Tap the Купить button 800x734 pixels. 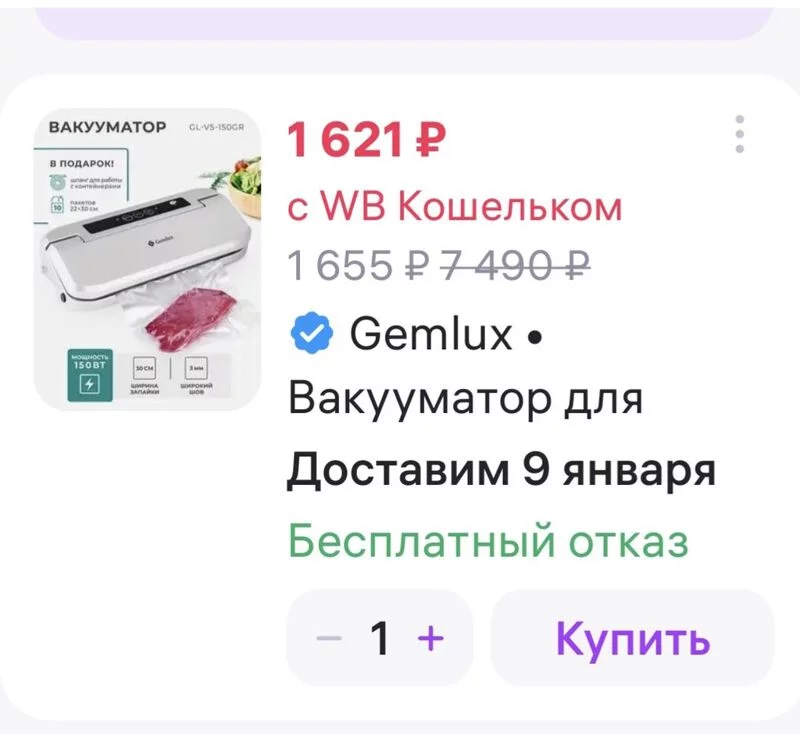point(632,638)
